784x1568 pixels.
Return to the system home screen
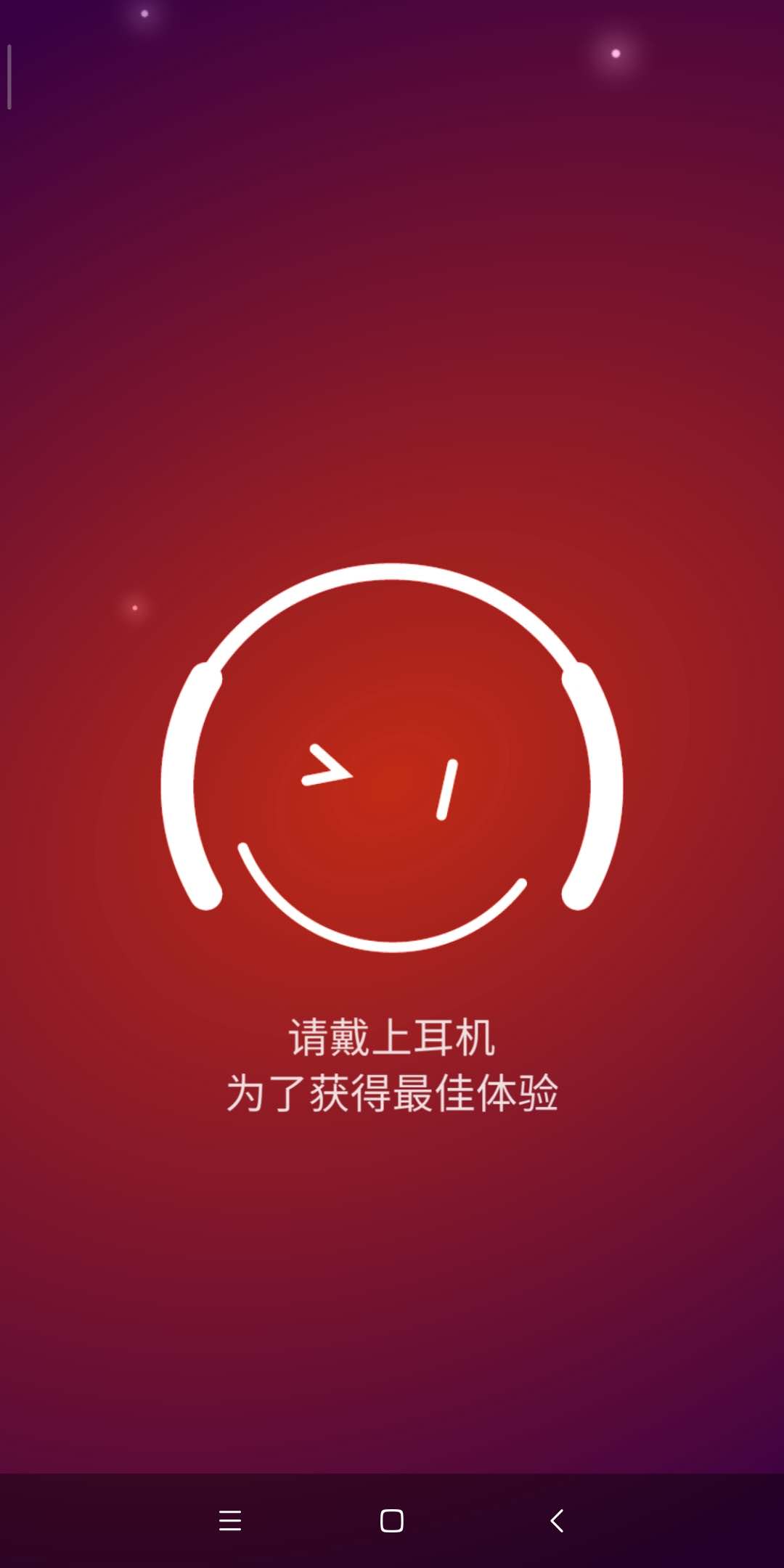tap(392, 1520)
